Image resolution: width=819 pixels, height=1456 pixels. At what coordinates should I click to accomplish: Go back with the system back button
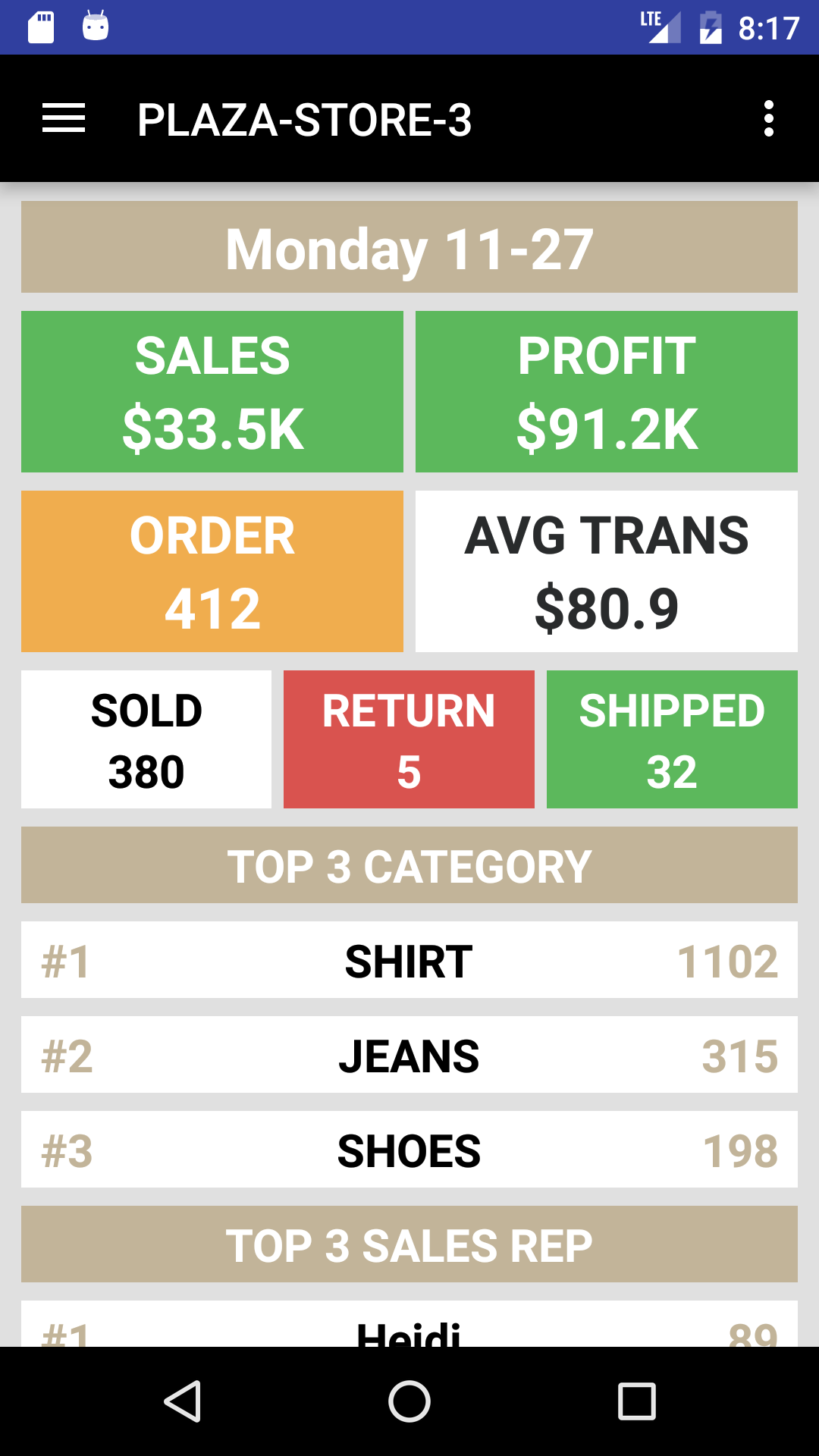point(182,1401)
